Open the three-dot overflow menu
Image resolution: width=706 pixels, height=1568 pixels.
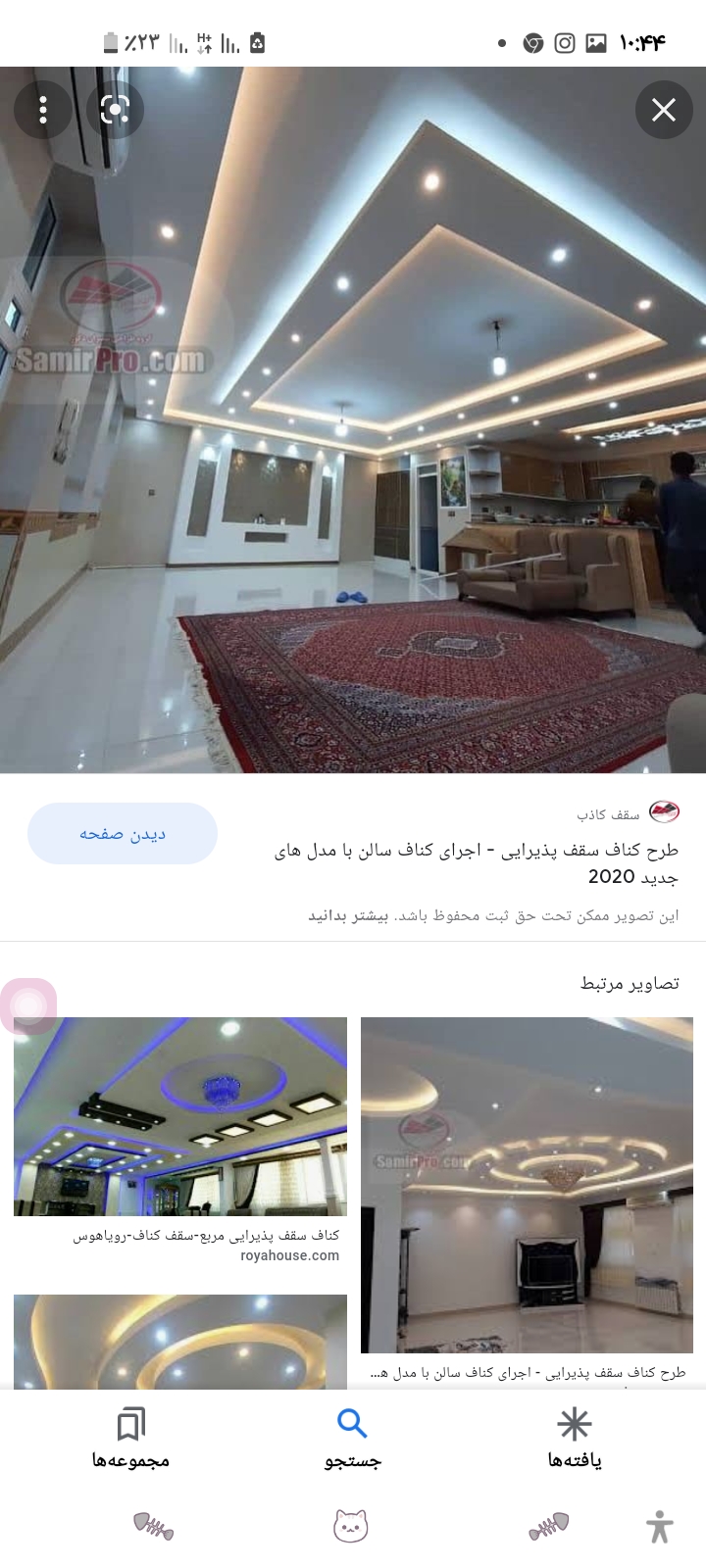[x=43, y=110]
